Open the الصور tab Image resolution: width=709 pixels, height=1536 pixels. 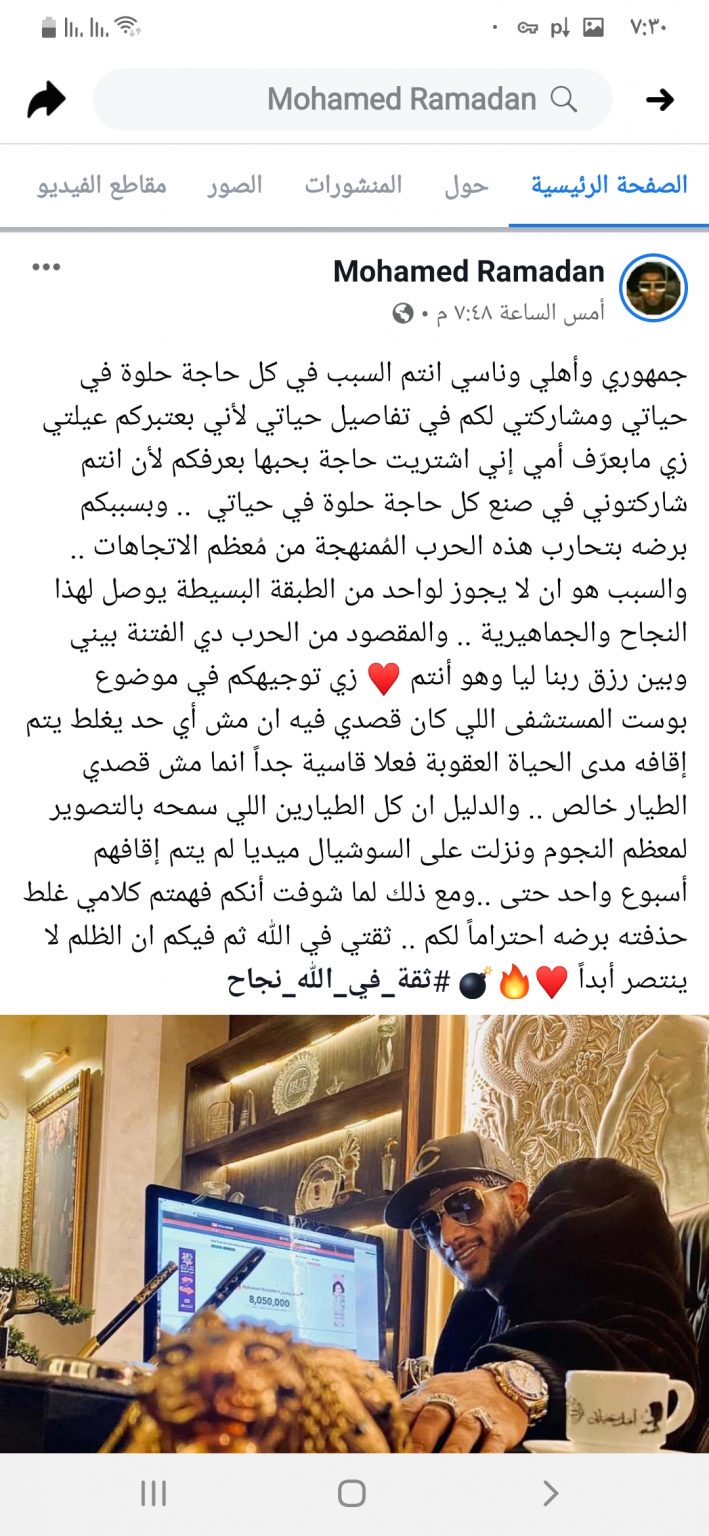click(x=235, y=185)
